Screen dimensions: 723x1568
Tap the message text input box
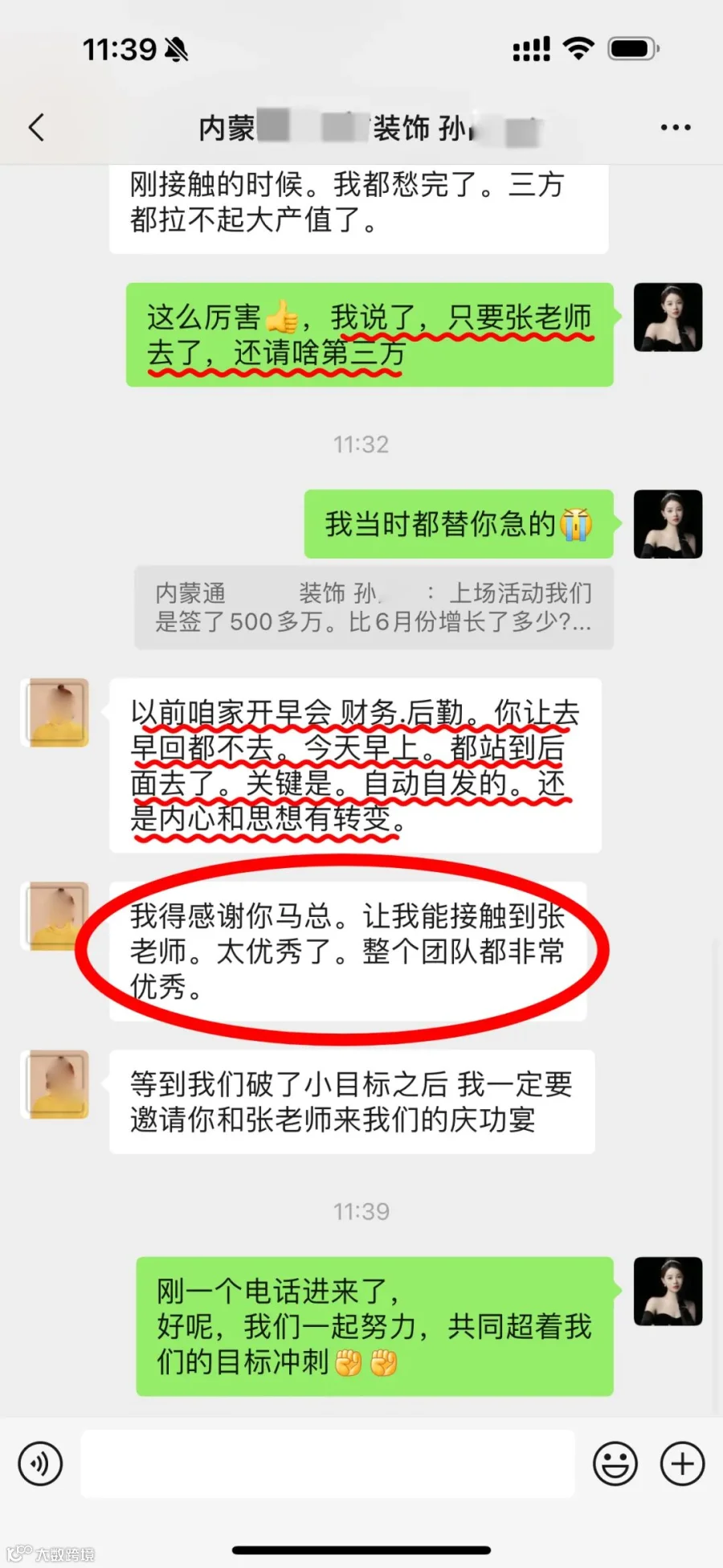tap(328, 1464)
